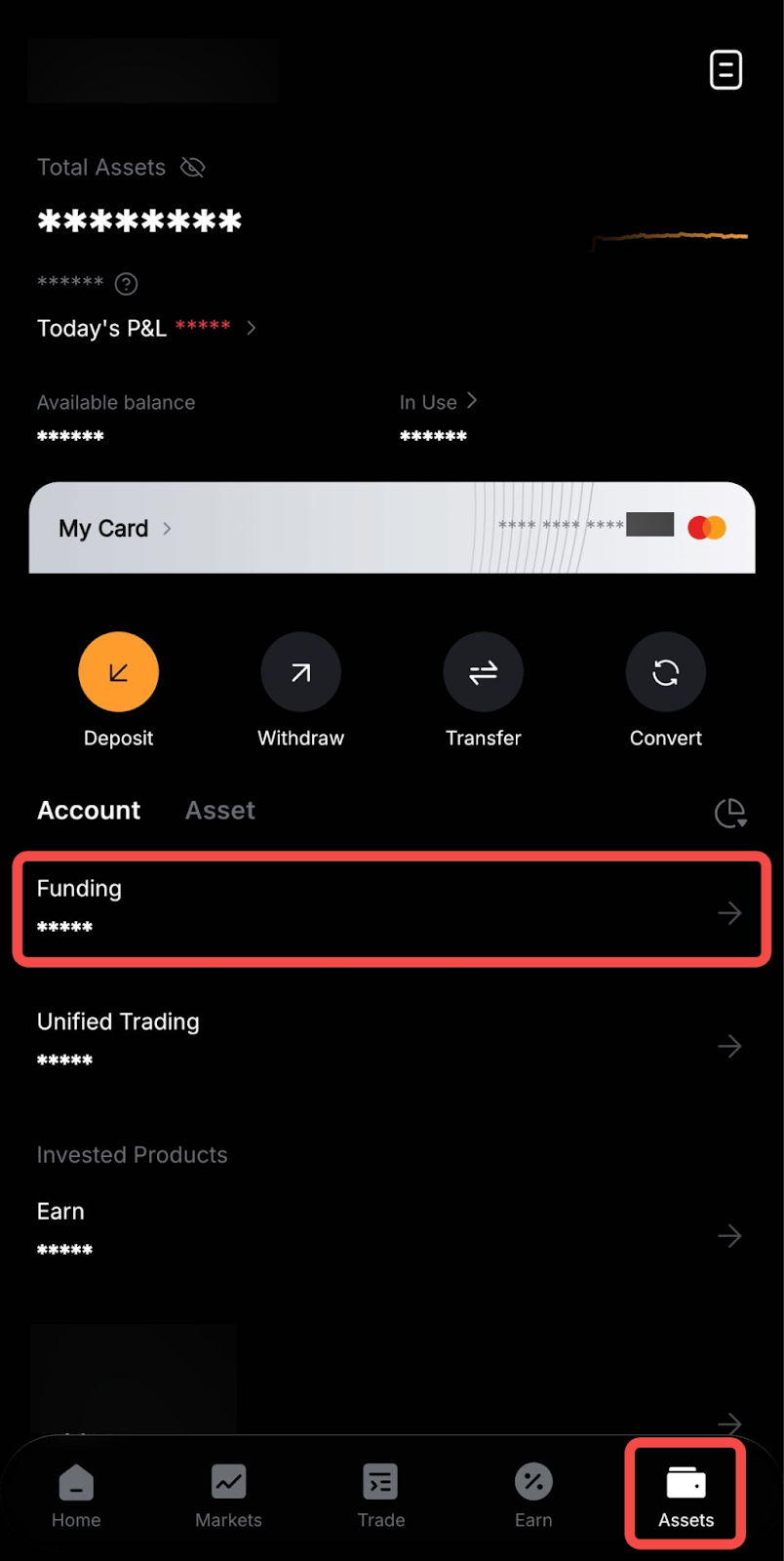The height and width of the screenshot is (1561, 784).
Task: Open the Trade tab
Action: click(x=380, y=1495)
